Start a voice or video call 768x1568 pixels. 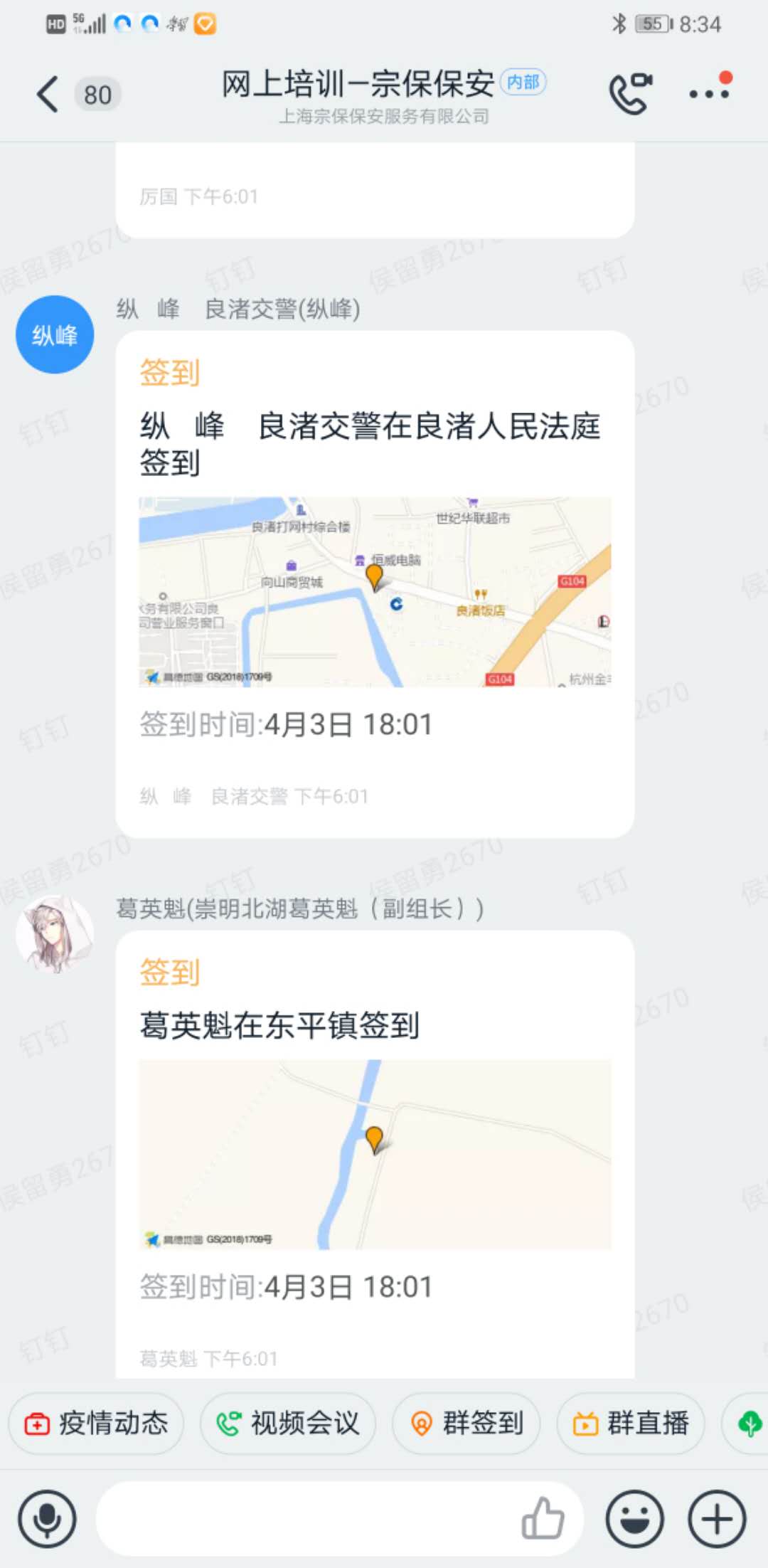[x=631, y=94]
